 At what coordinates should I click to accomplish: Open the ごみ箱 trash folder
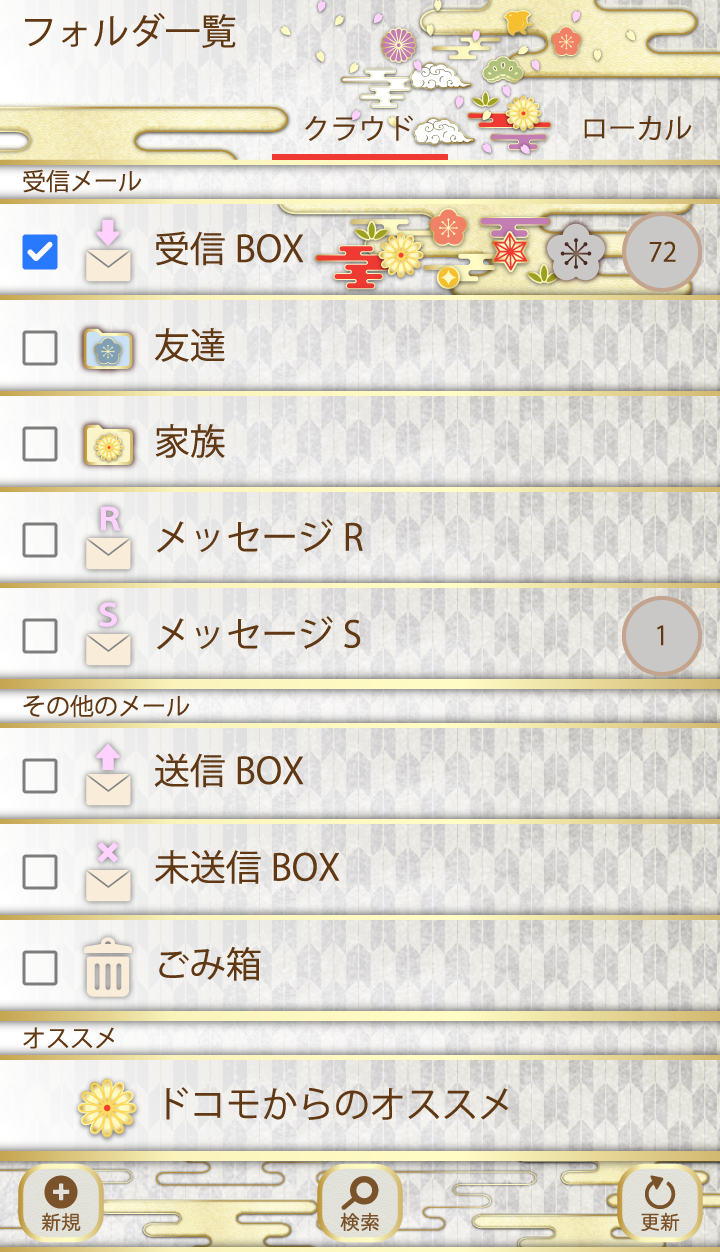click(210, 965)
